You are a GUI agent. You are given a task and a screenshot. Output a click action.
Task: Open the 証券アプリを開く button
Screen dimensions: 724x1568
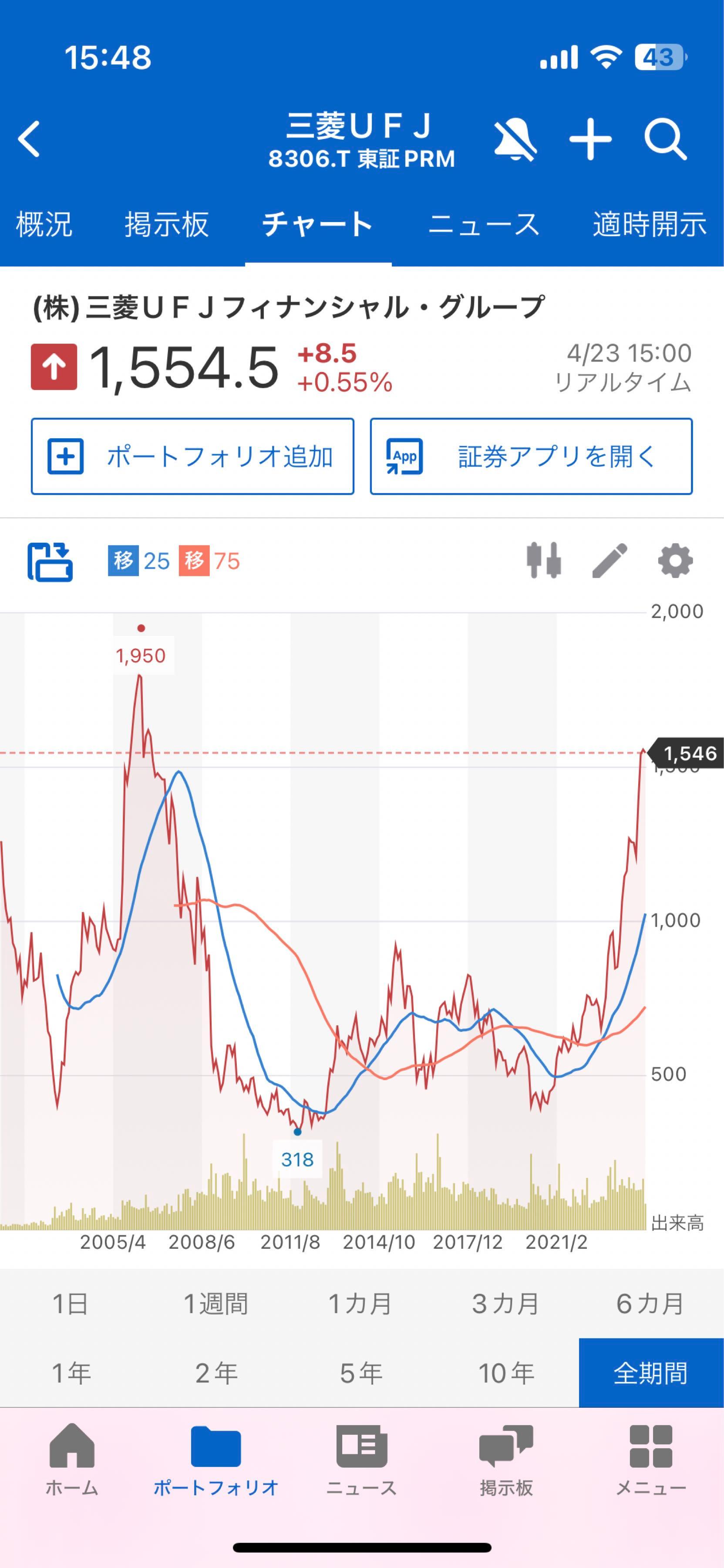coord(531,456)
